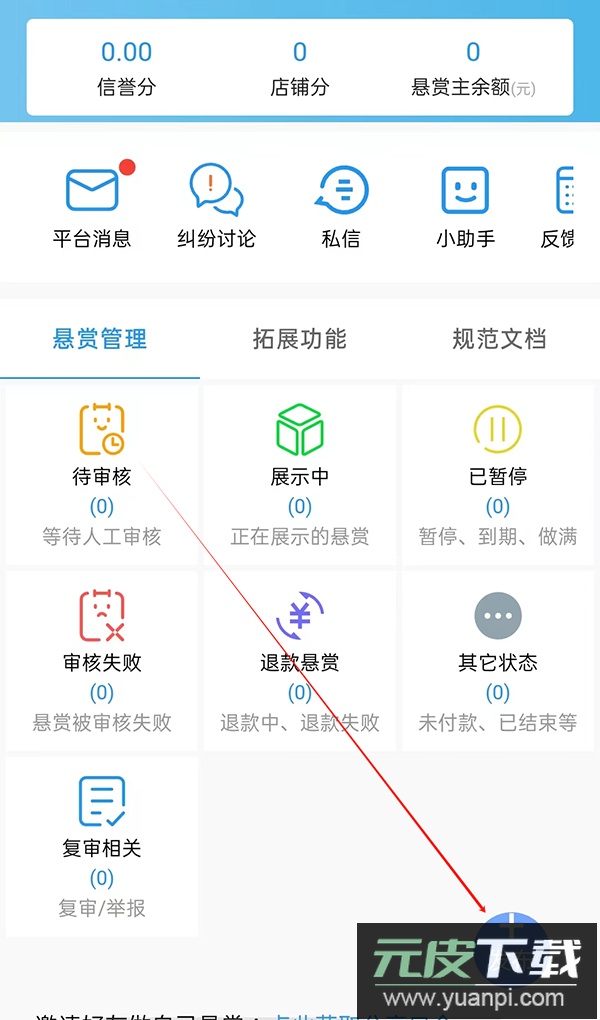
Task: Open 审核失败 failed review bounties
Action: click(x=102, y=660)
